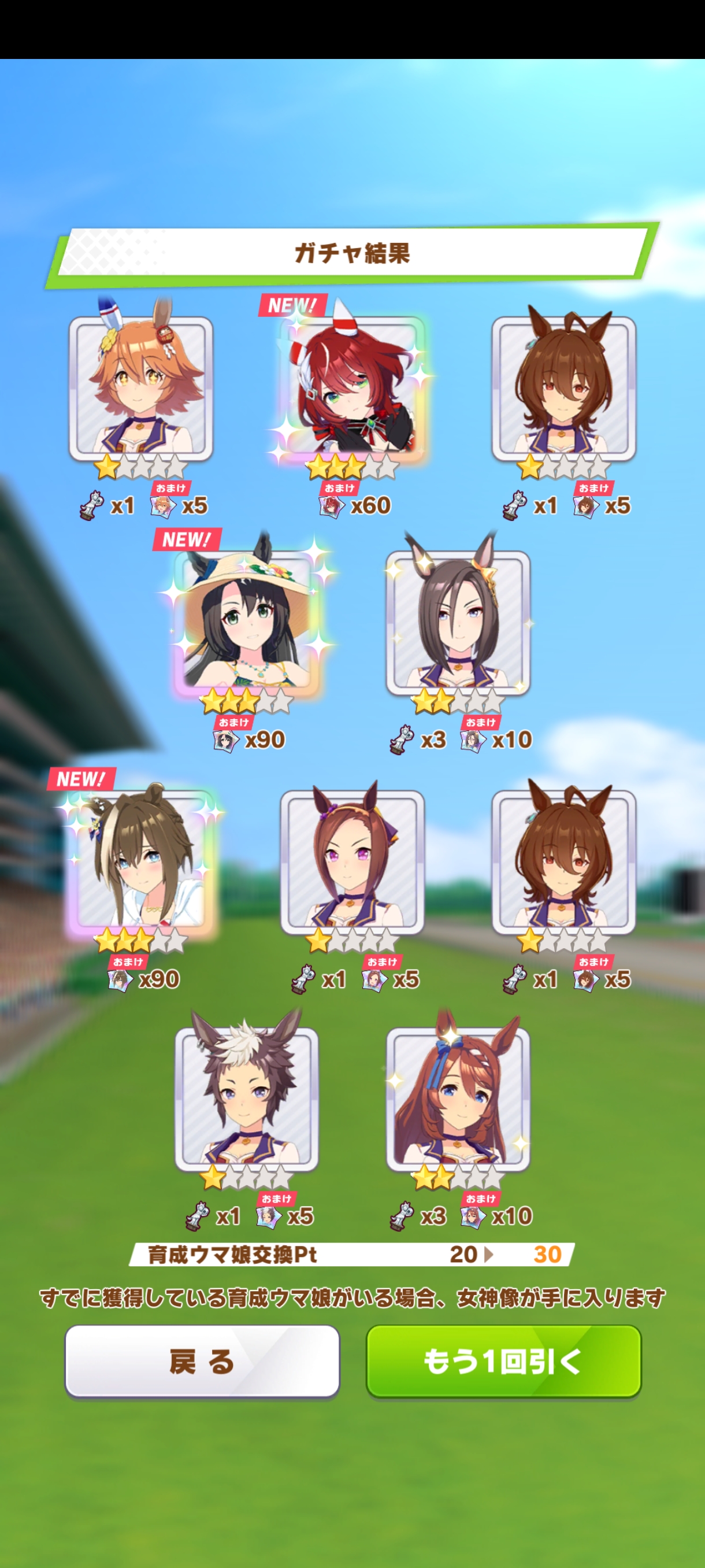Open the NEW straw-hat three-star character card
Viewport: 705px width, 1568px height.
click(x=247, y=623)
